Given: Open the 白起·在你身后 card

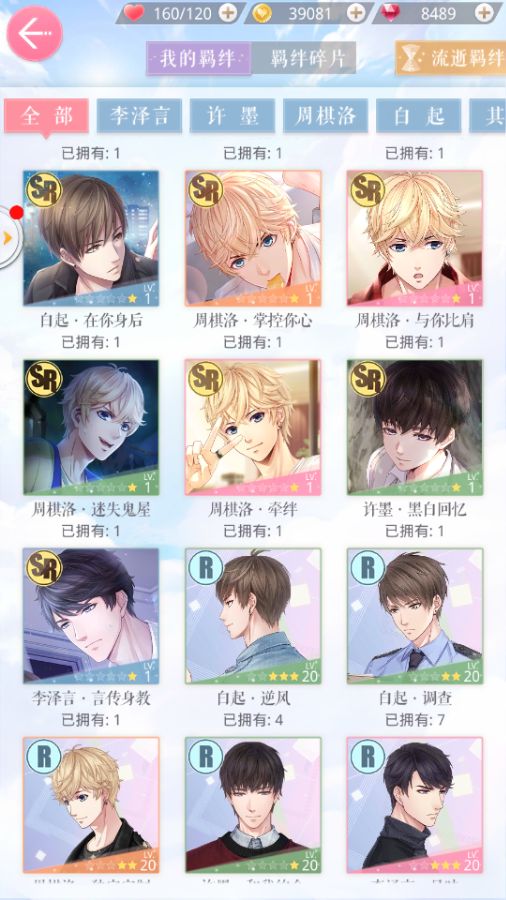Looking at the screenshot, I should click(91, 238).
